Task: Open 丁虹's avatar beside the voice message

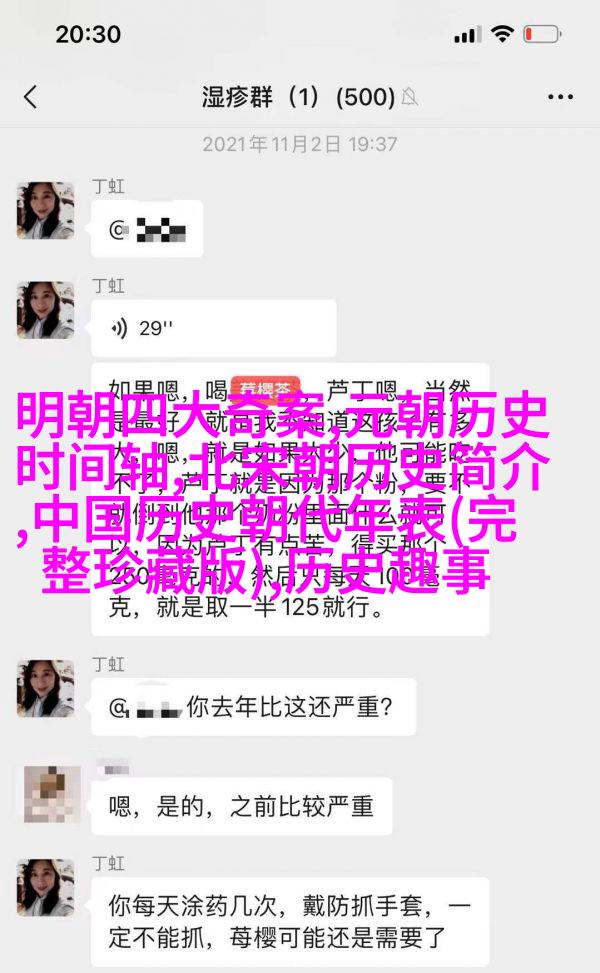Action: coord(46,310)
